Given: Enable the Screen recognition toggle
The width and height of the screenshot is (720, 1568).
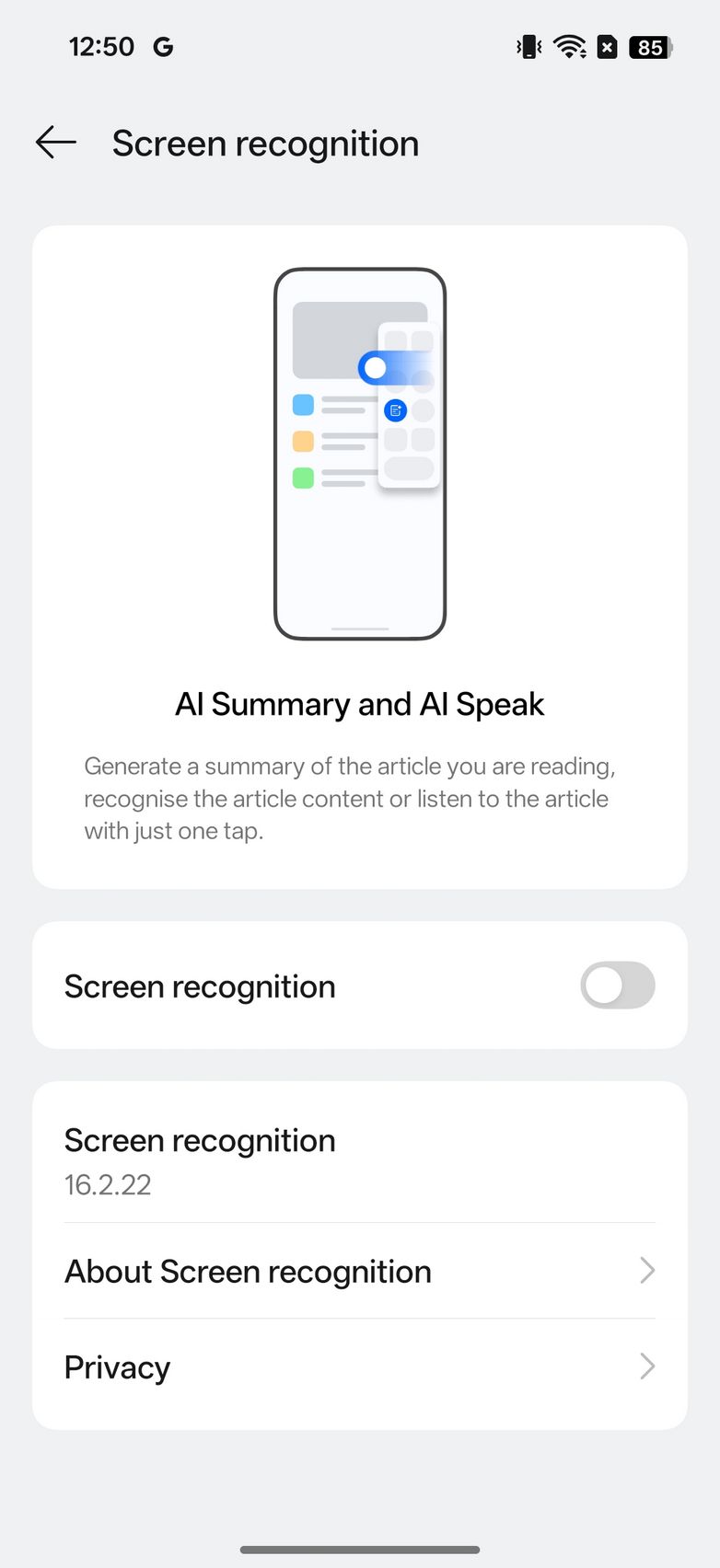Looking at the screenshot, I should point(617,986).
